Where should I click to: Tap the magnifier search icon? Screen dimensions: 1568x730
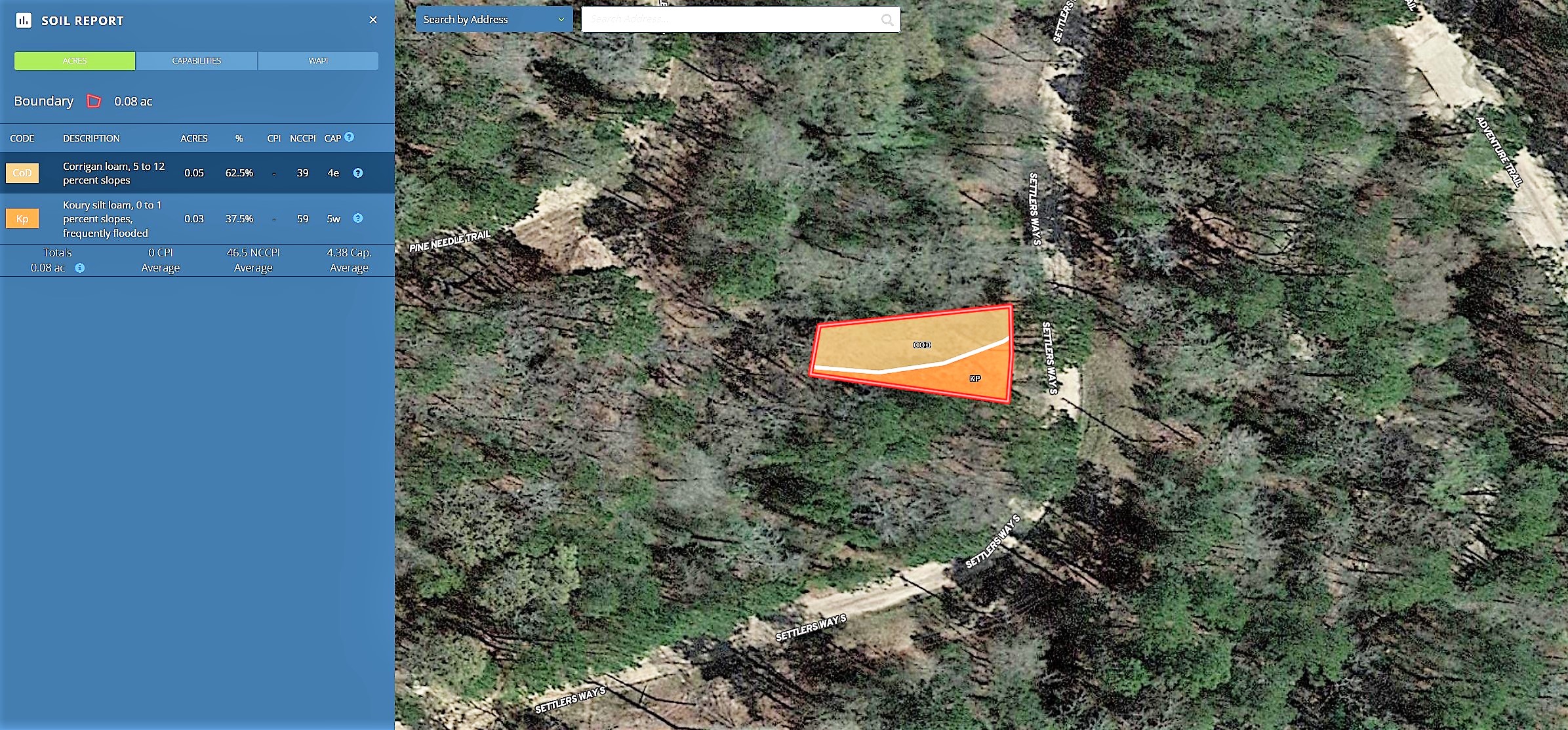pos(887,20)
